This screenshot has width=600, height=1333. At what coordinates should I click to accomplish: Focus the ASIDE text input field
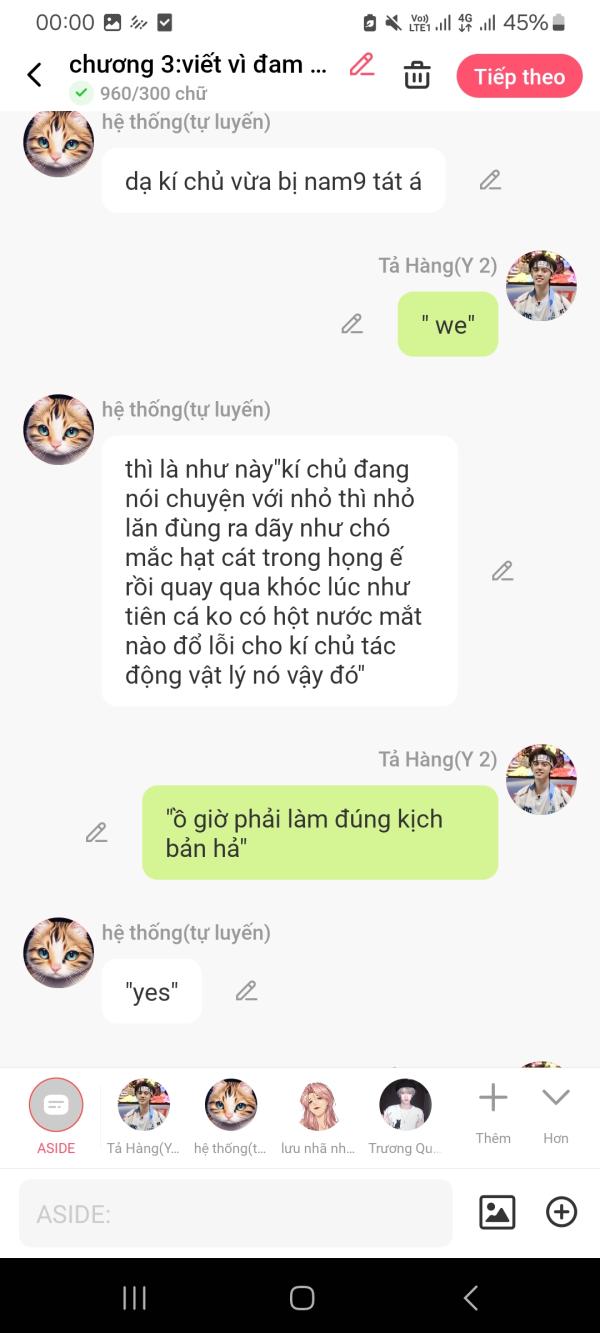click(x=236, y=1213)
